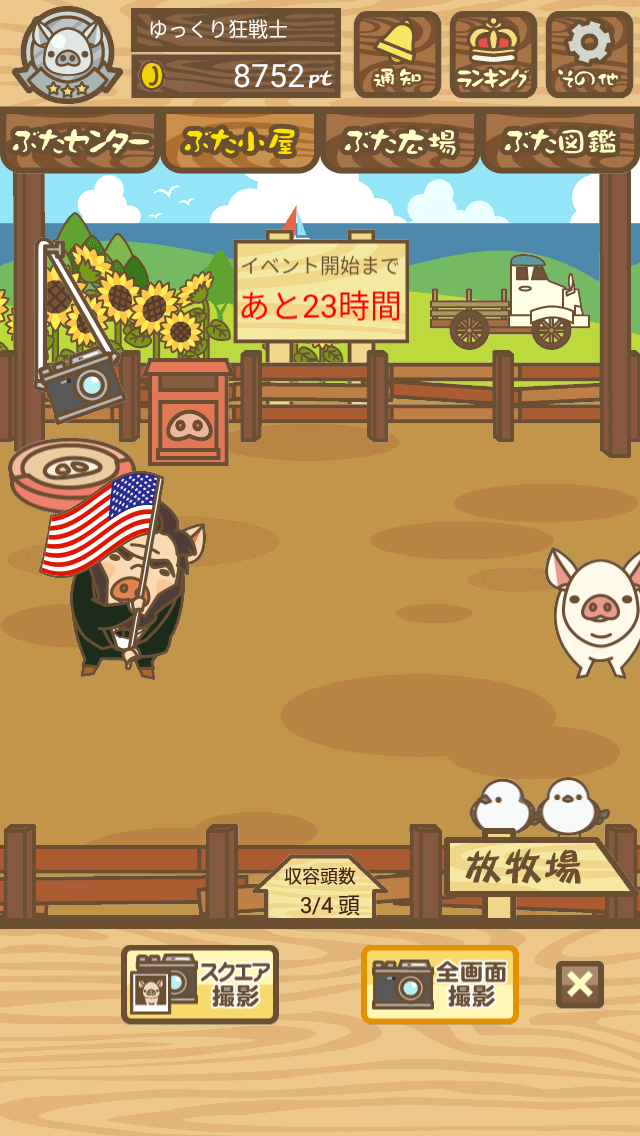Viewport: 640px width, 1136px height.
Task: Open the ランキング crown button
Action: point(493,54)
